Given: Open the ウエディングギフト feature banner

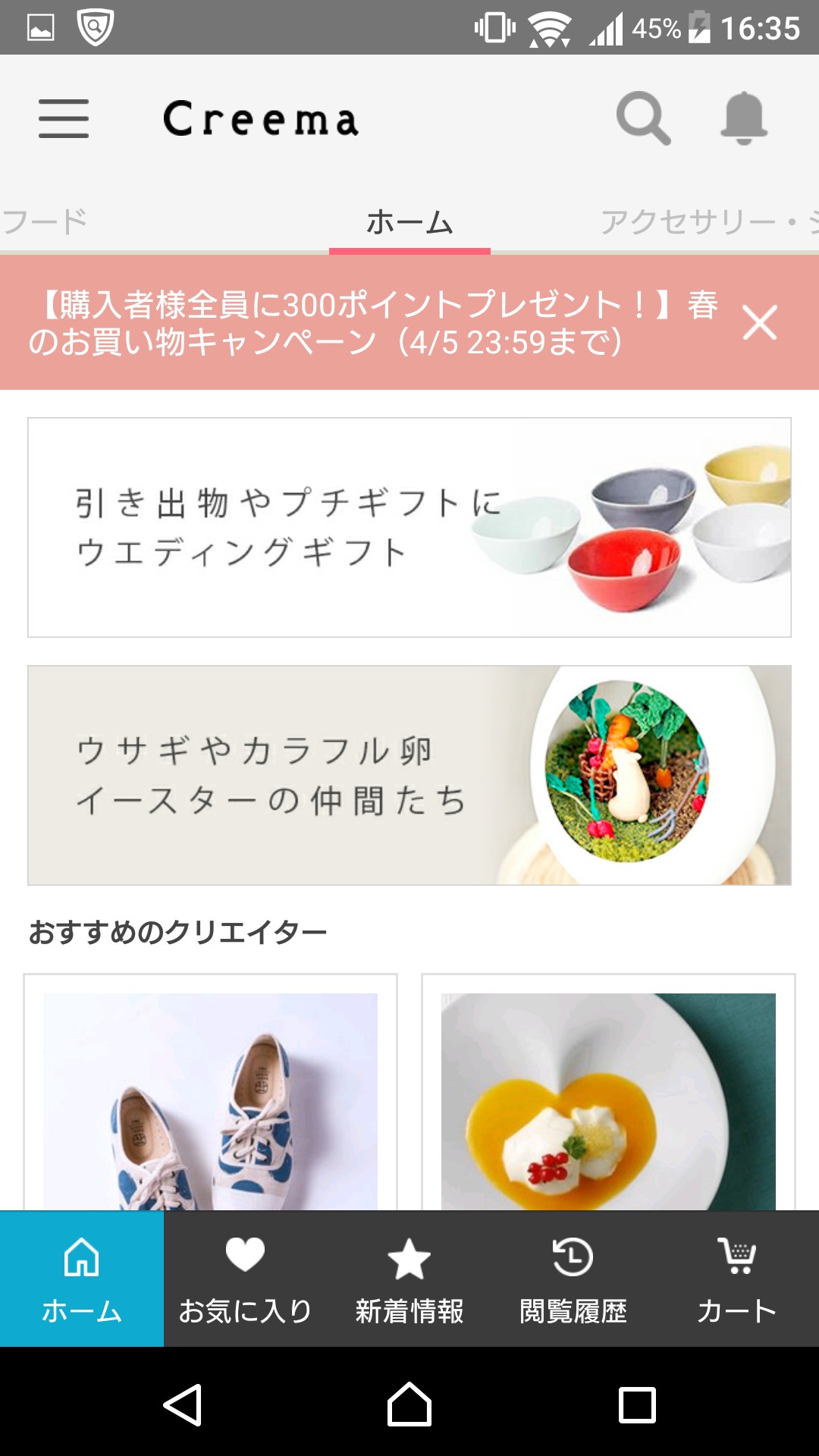Looking at the screenshot, I should [x=409, y=527].
